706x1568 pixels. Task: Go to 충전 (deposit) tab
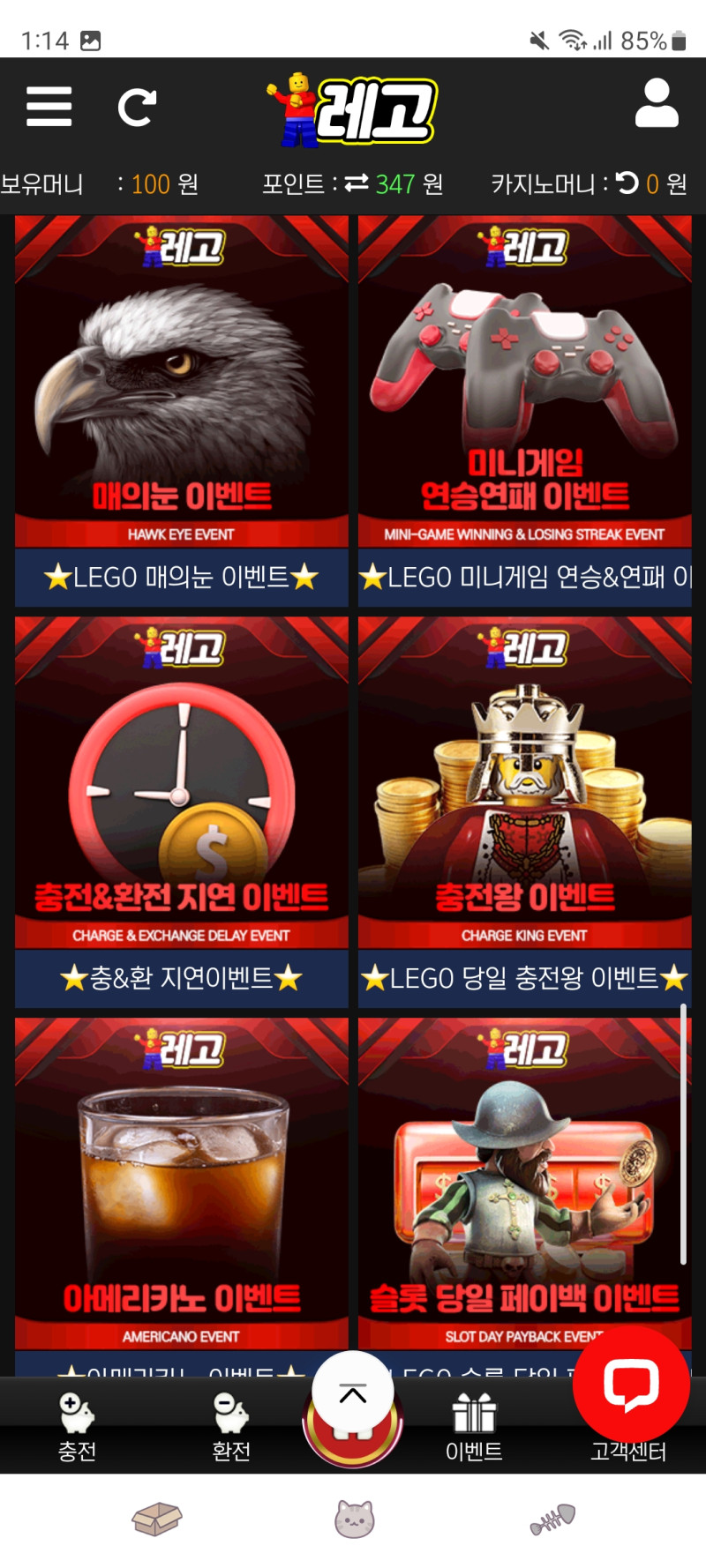77,1429
